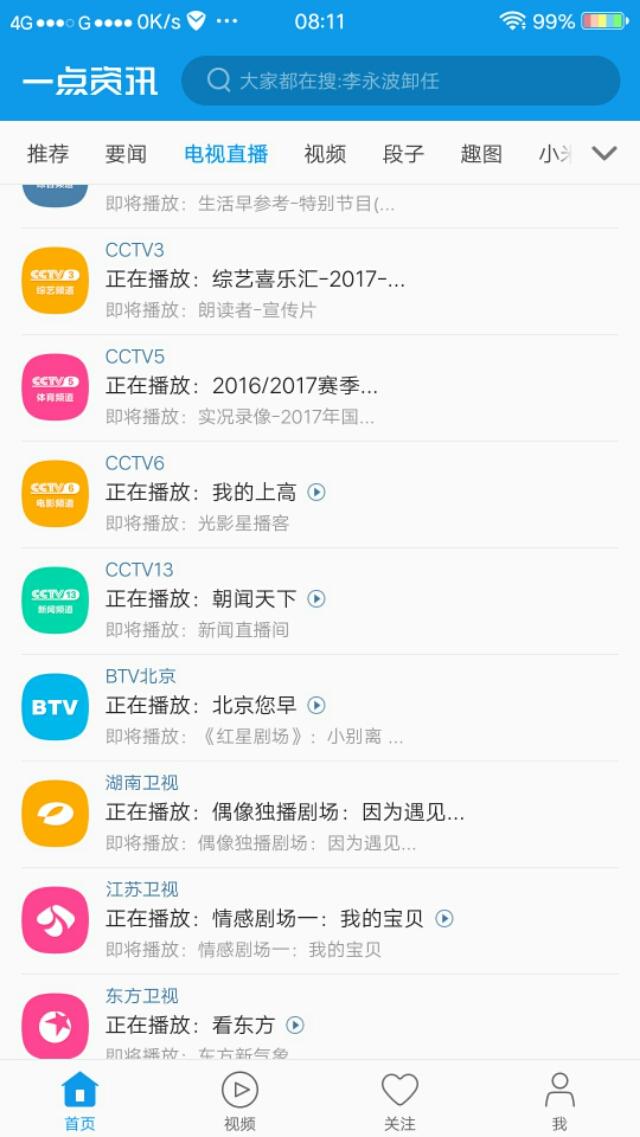Open the search box at the top
The width and height of the screenshot is (640, 1137).
pos(400,81)
